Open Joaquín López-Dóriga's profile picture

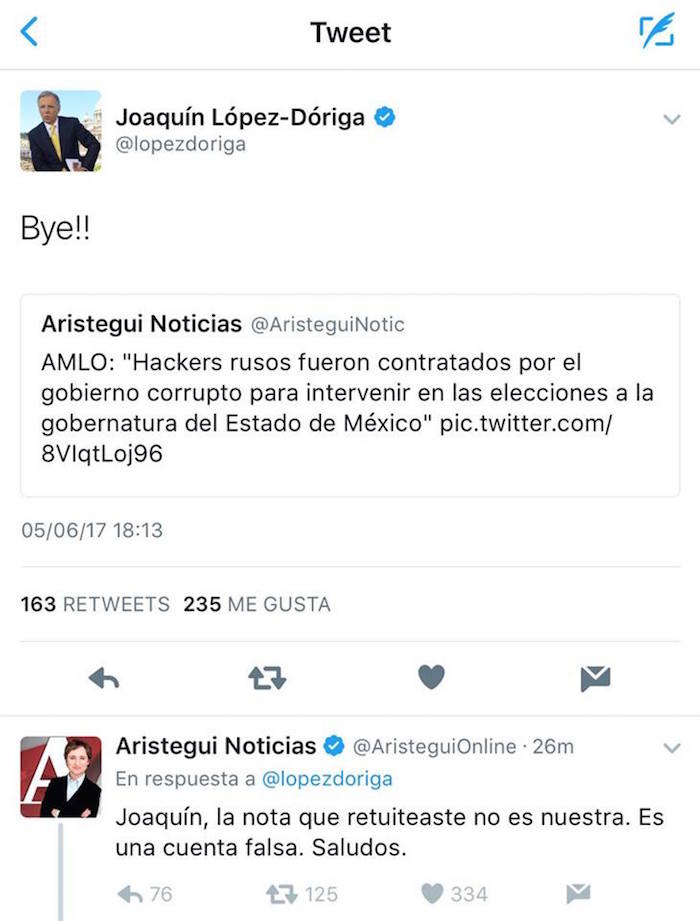(x=60, y=131)
